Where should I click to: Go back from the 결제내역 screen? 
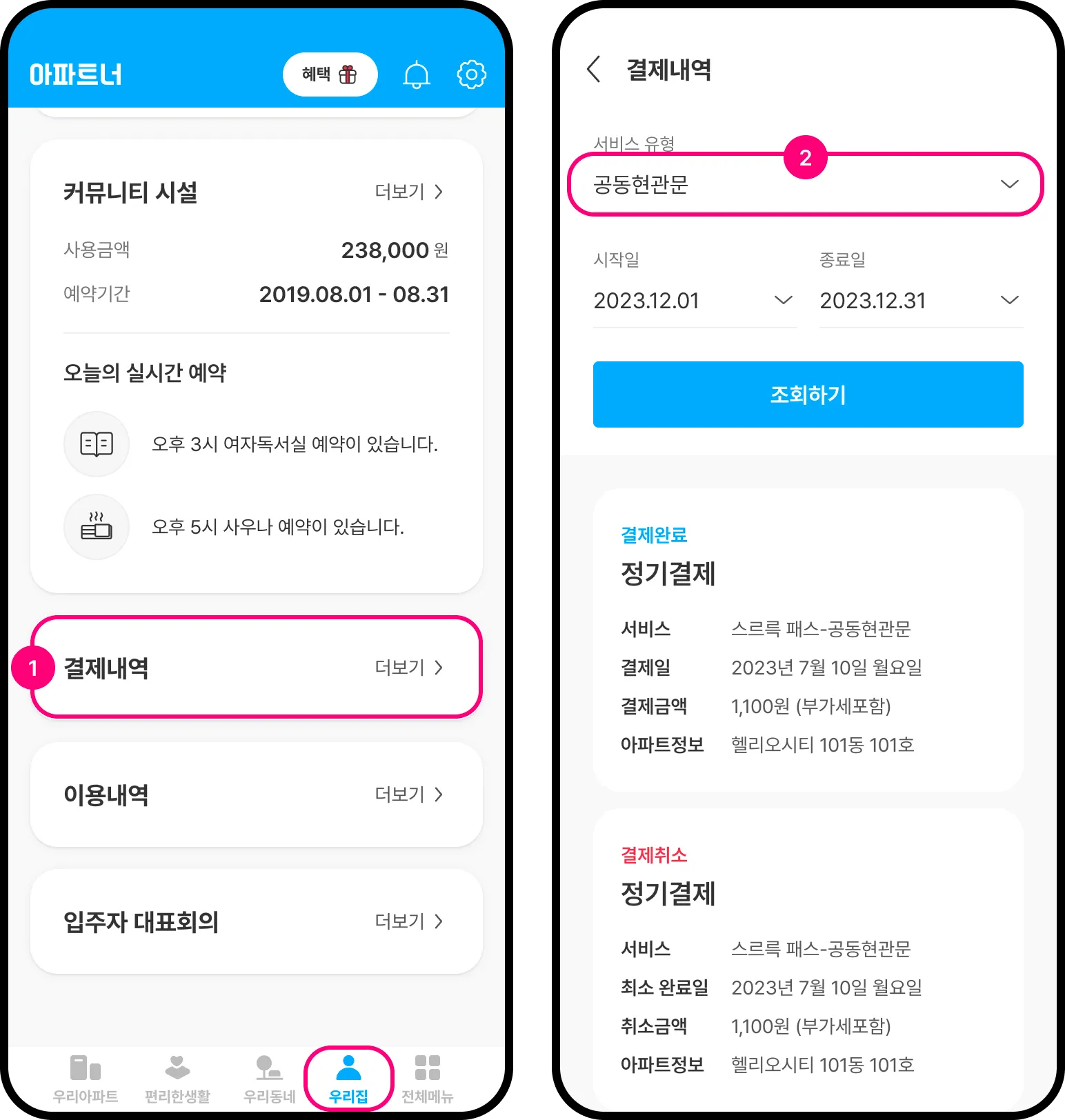coord(594,69)
